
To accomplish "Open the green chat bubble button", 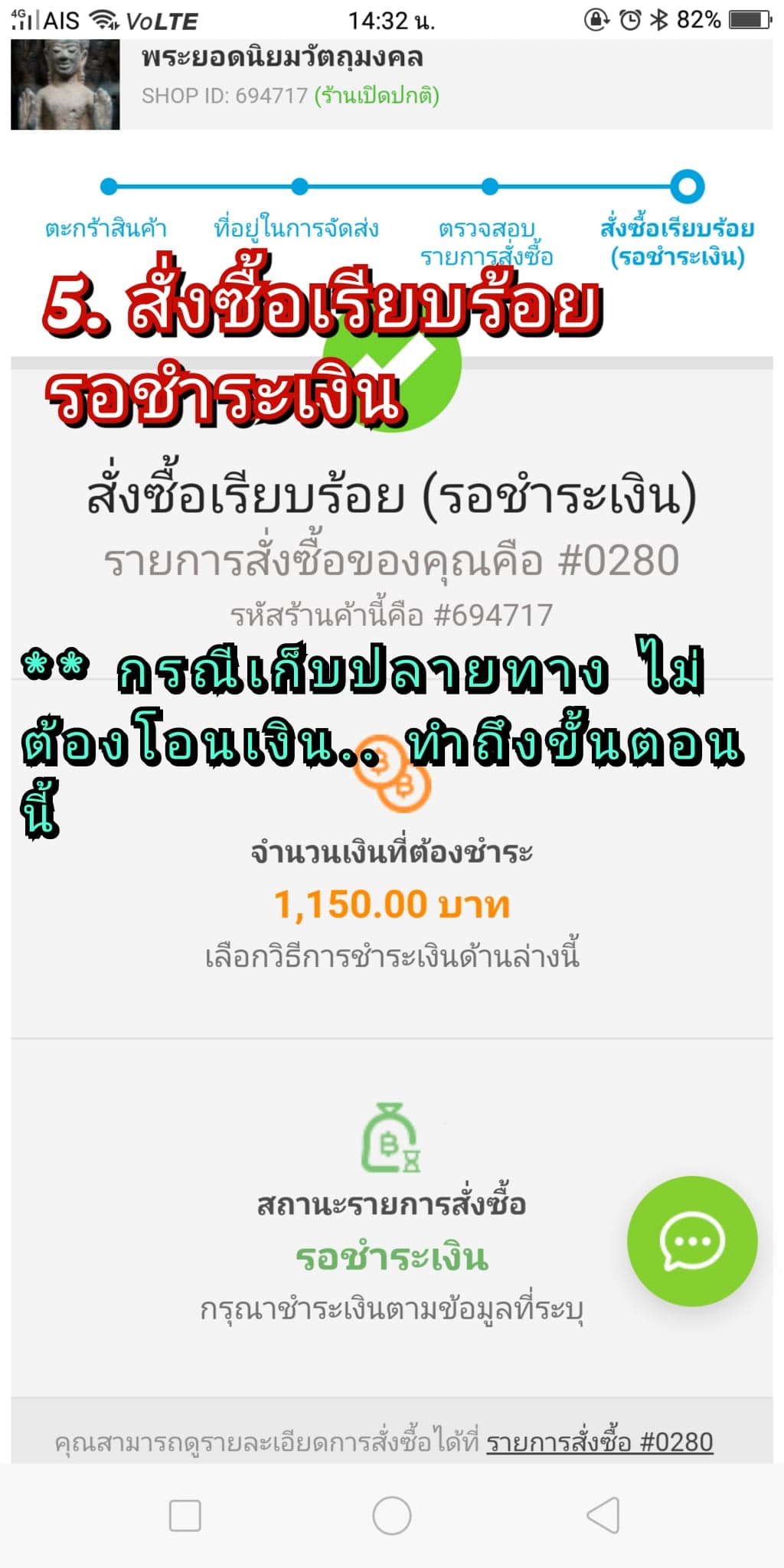I will (x=691, y=1241).
